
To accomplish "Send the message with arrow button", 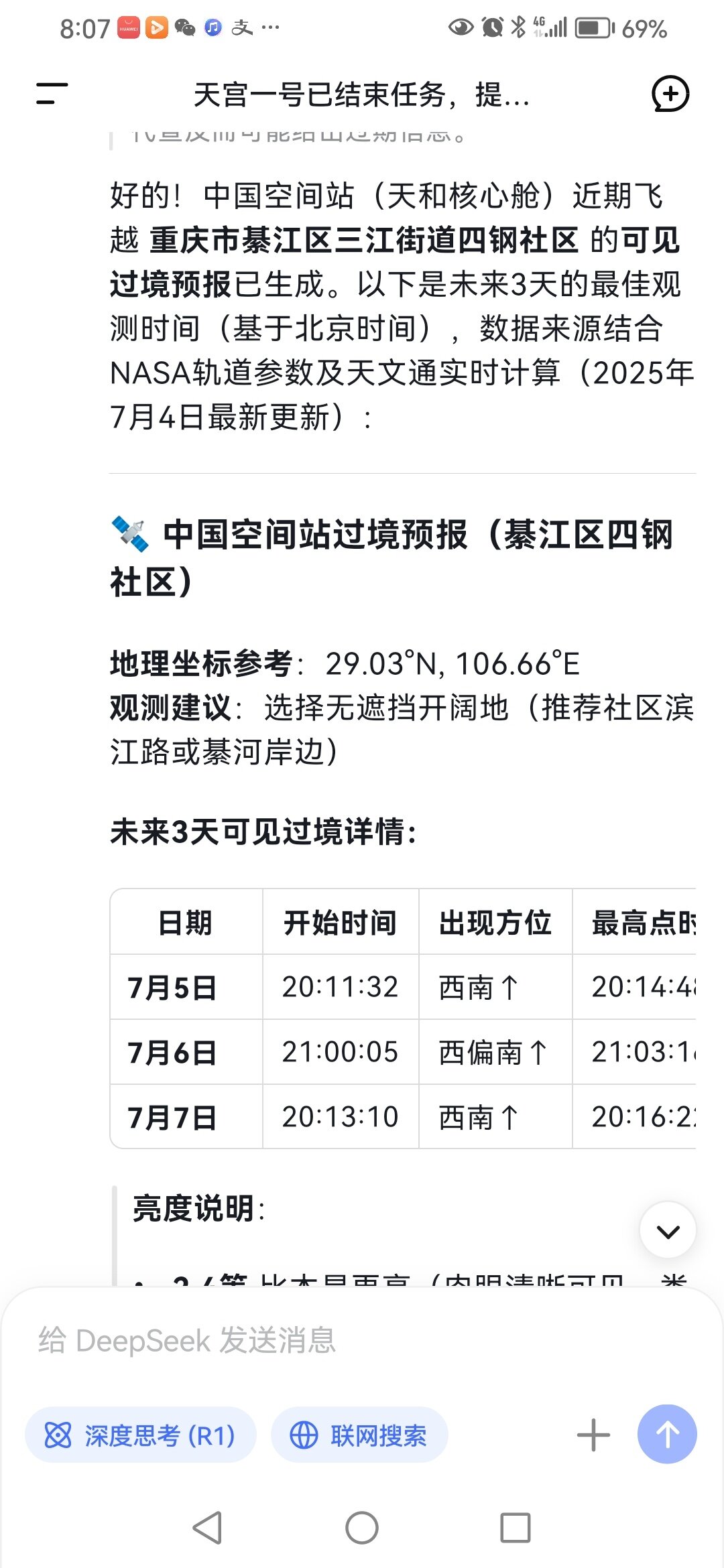I will tap(667, 1435).
